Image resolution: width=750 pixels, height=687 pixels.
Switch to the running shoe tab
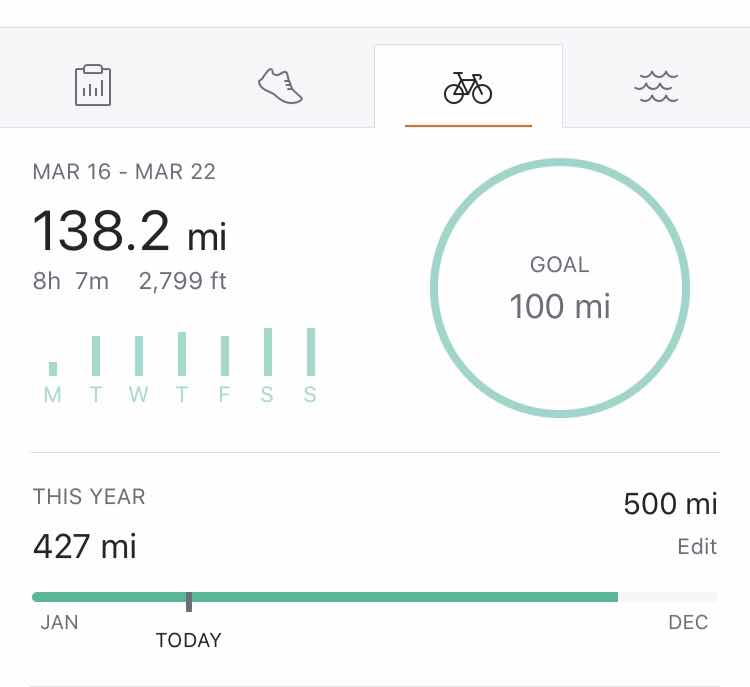pos(280,86)
